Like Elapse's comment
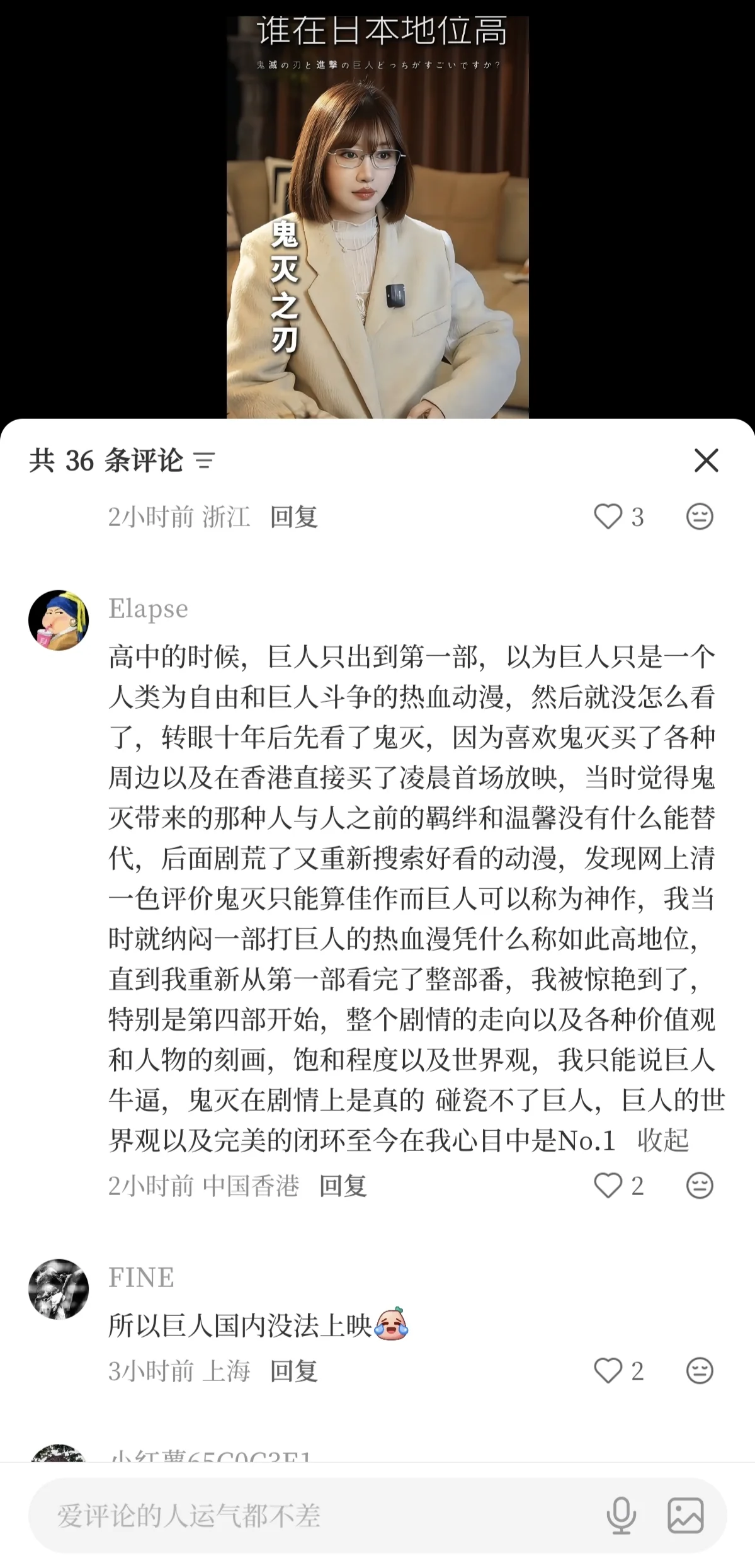755x1568 pixels. coord(608,1186)
